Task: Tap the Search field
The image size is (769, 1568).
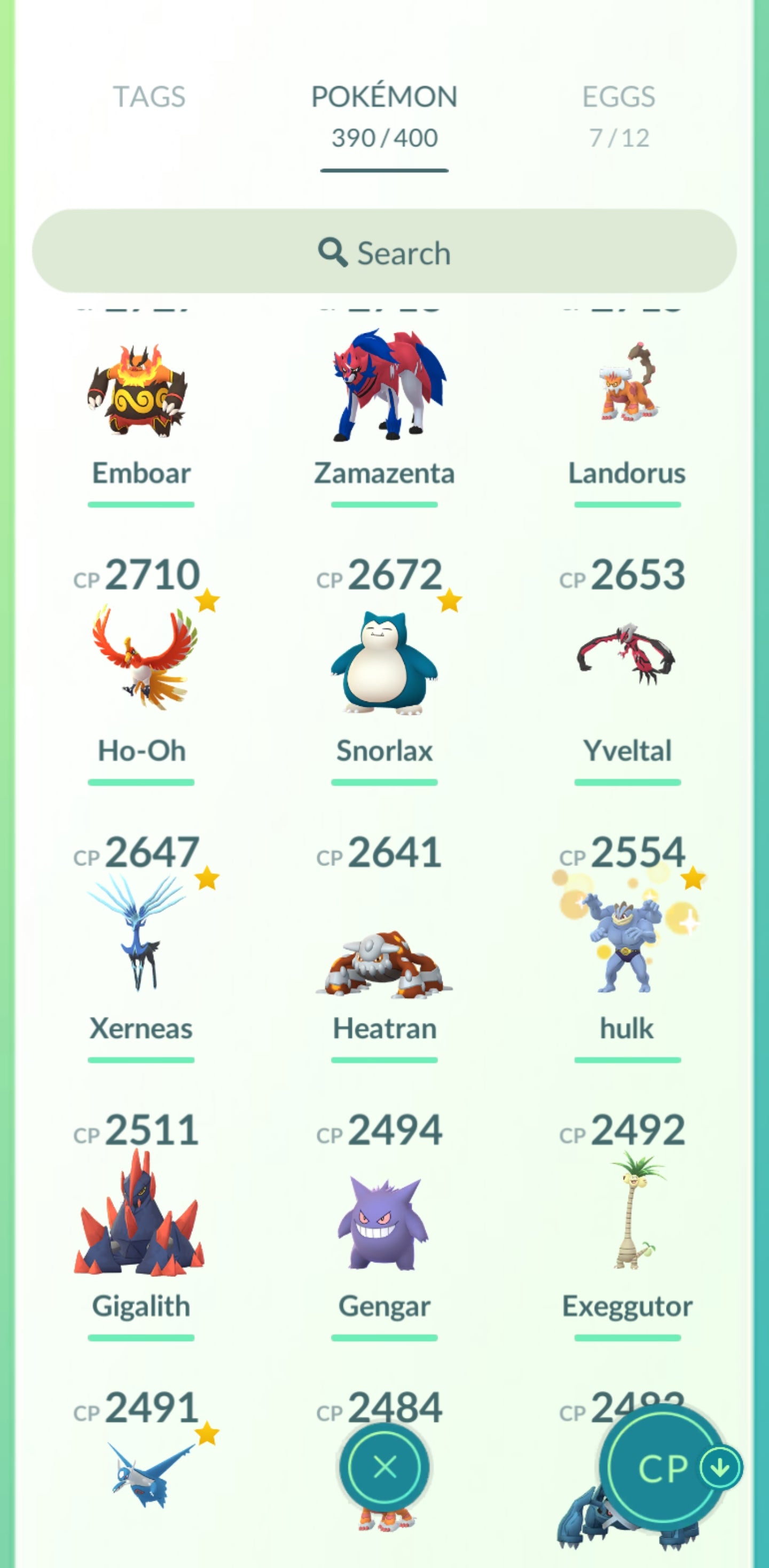Action: [x=384, y=252]
